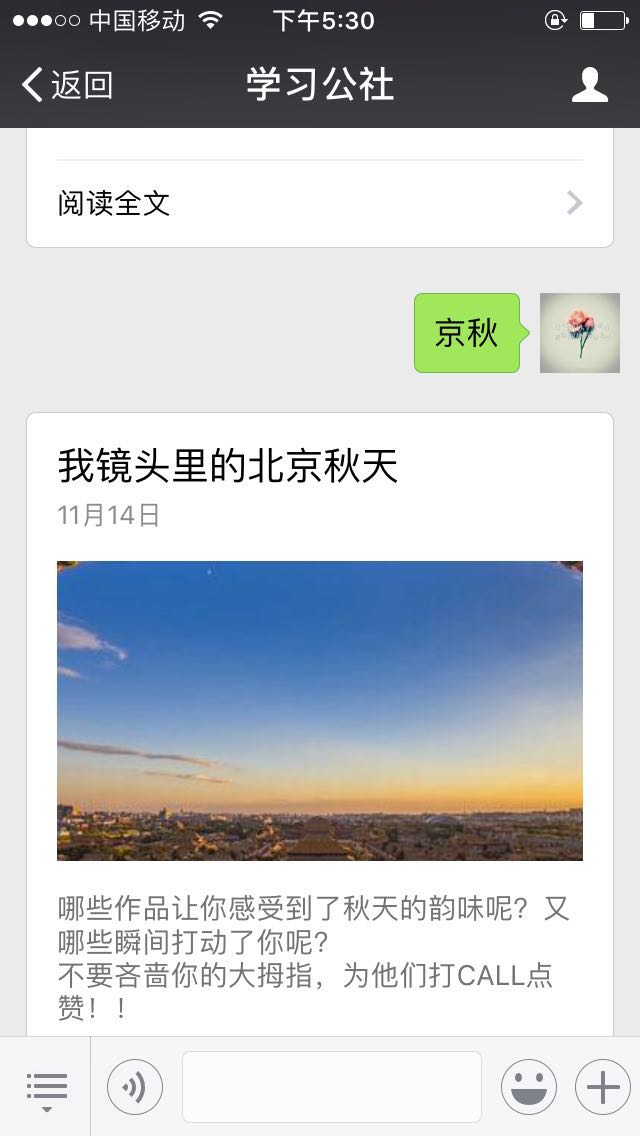Open 阅读全文 to read full article
The height and width of the screenshot is (1136, 640).
point(319,204)
